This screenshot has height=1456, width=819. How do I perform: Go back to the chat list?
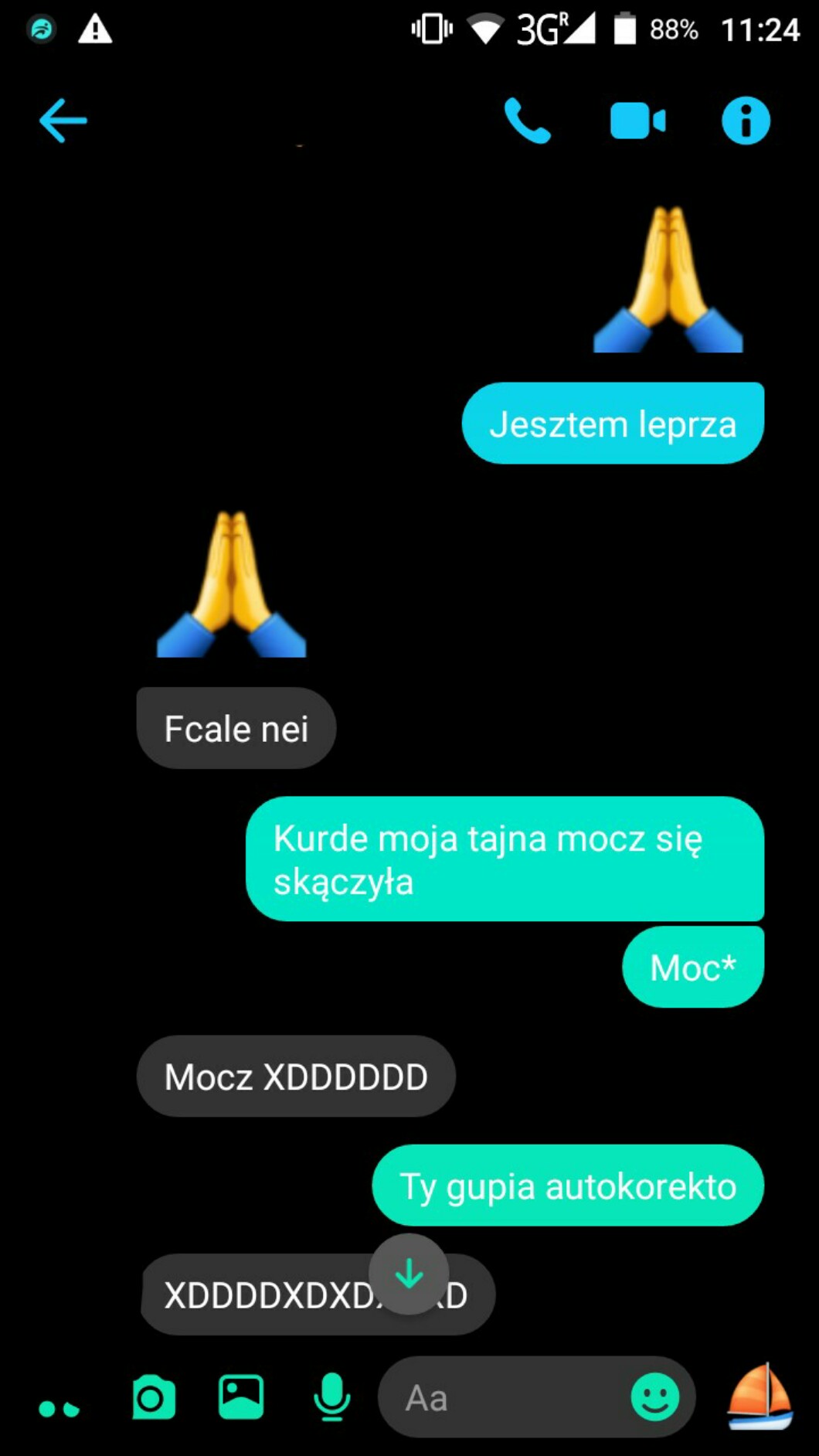[63, 121]
